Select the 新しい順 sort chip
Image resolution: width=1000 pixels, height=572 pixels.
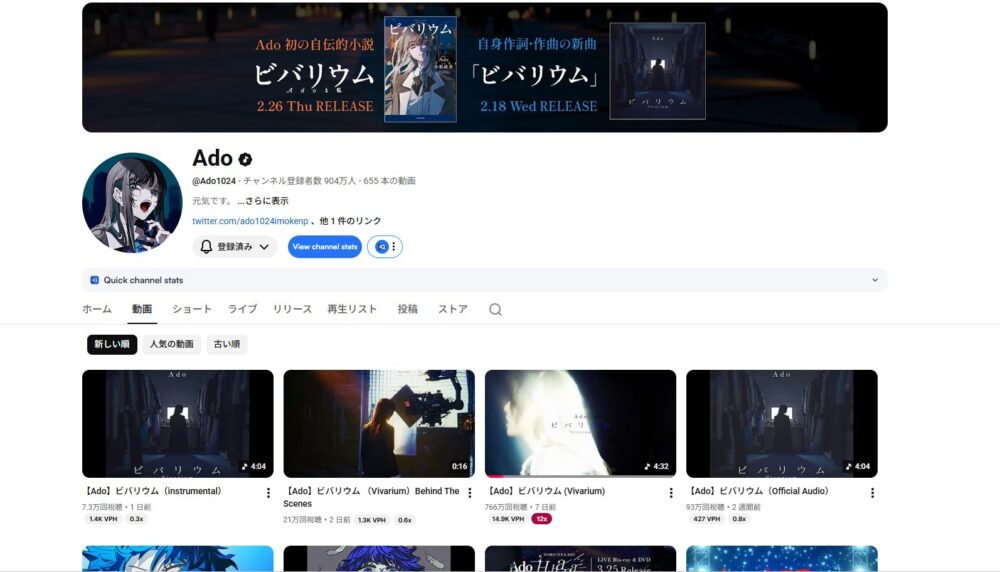pos(112,344)
